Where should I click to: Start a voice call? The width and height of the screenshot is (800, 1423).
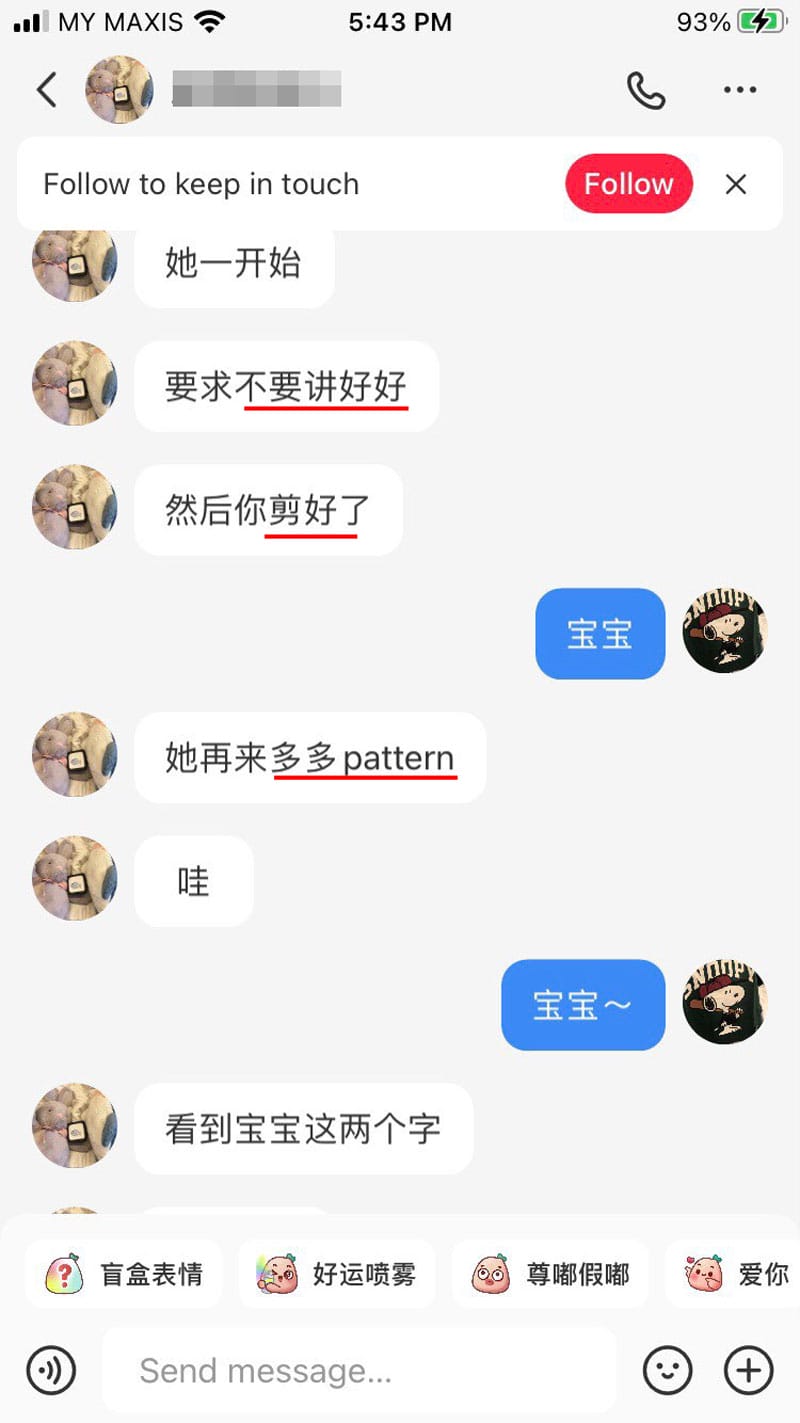(646, 90)
